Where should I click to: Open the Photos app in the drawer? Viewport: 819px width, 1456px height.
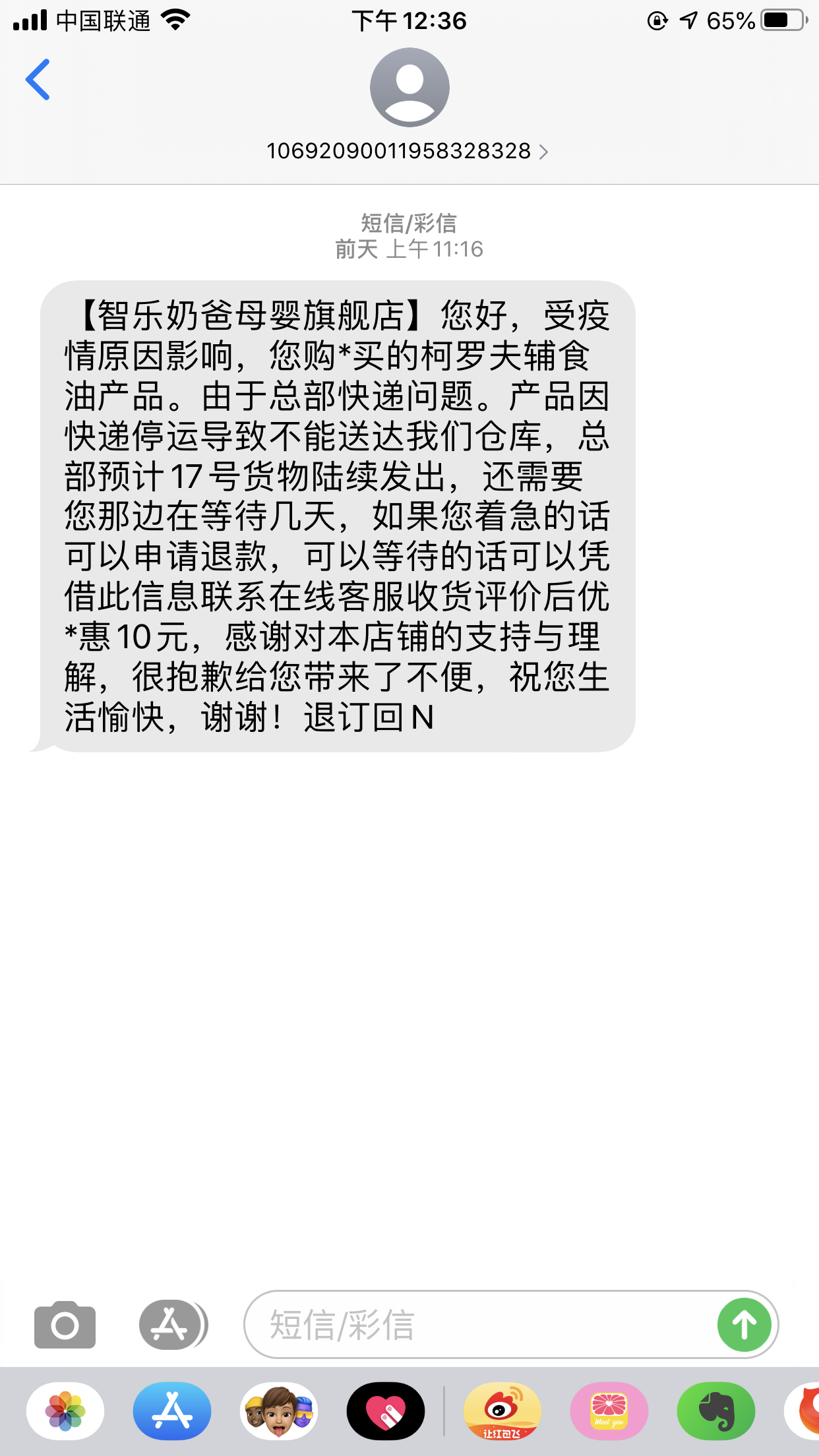click(x=65, y=1411)
